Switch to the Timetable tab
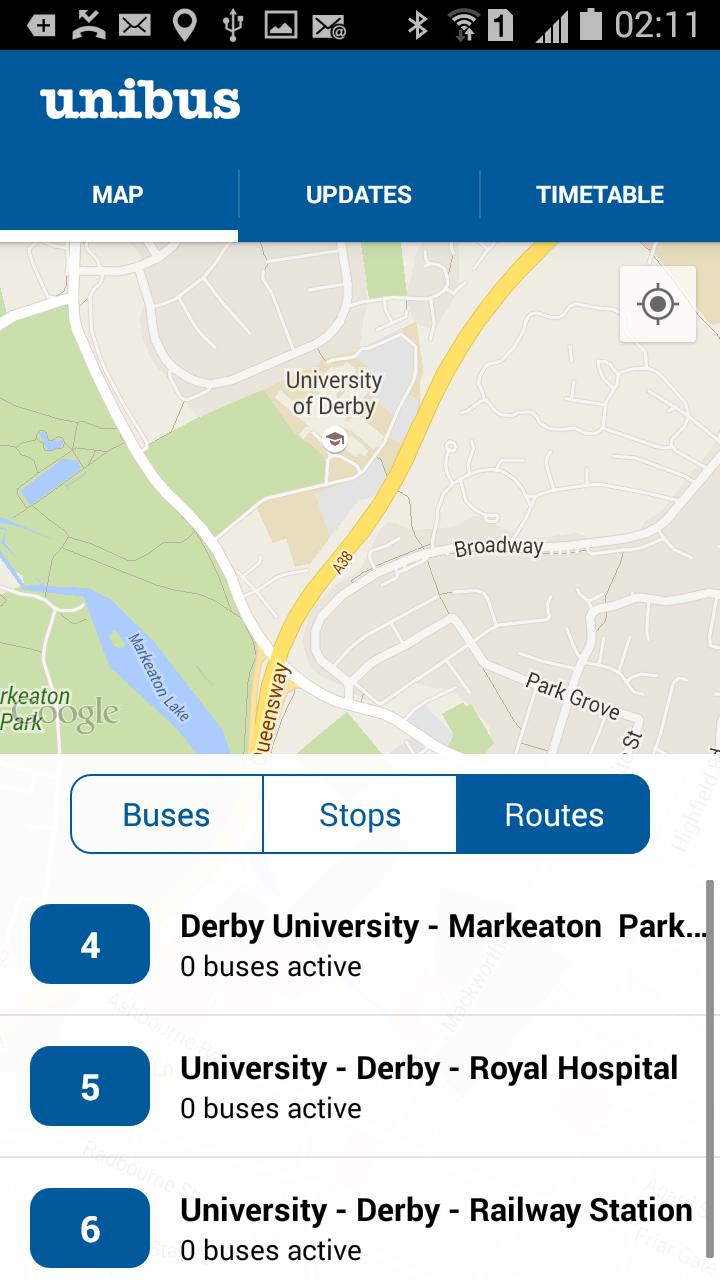 600,195
